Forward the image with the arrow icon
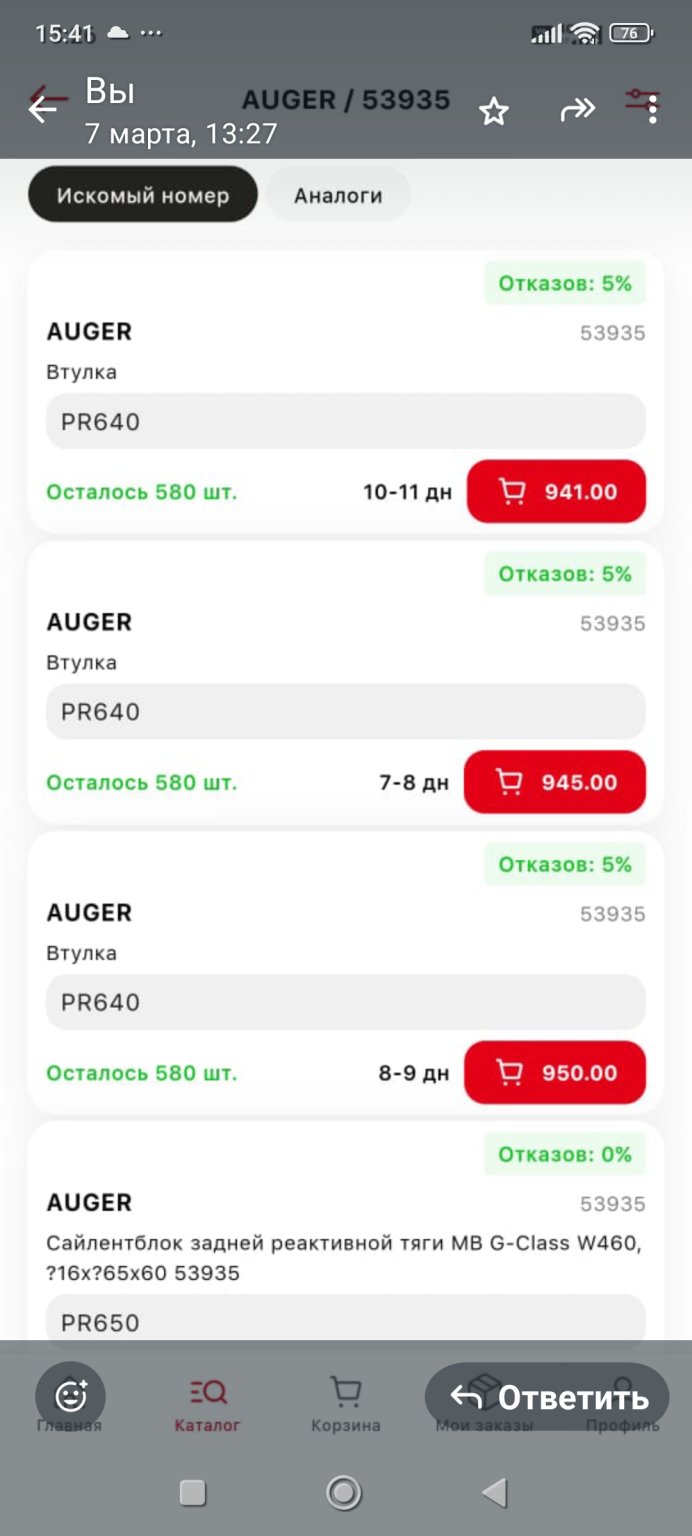The height and width of the screenshot is (1536, 692). (577, 110)
